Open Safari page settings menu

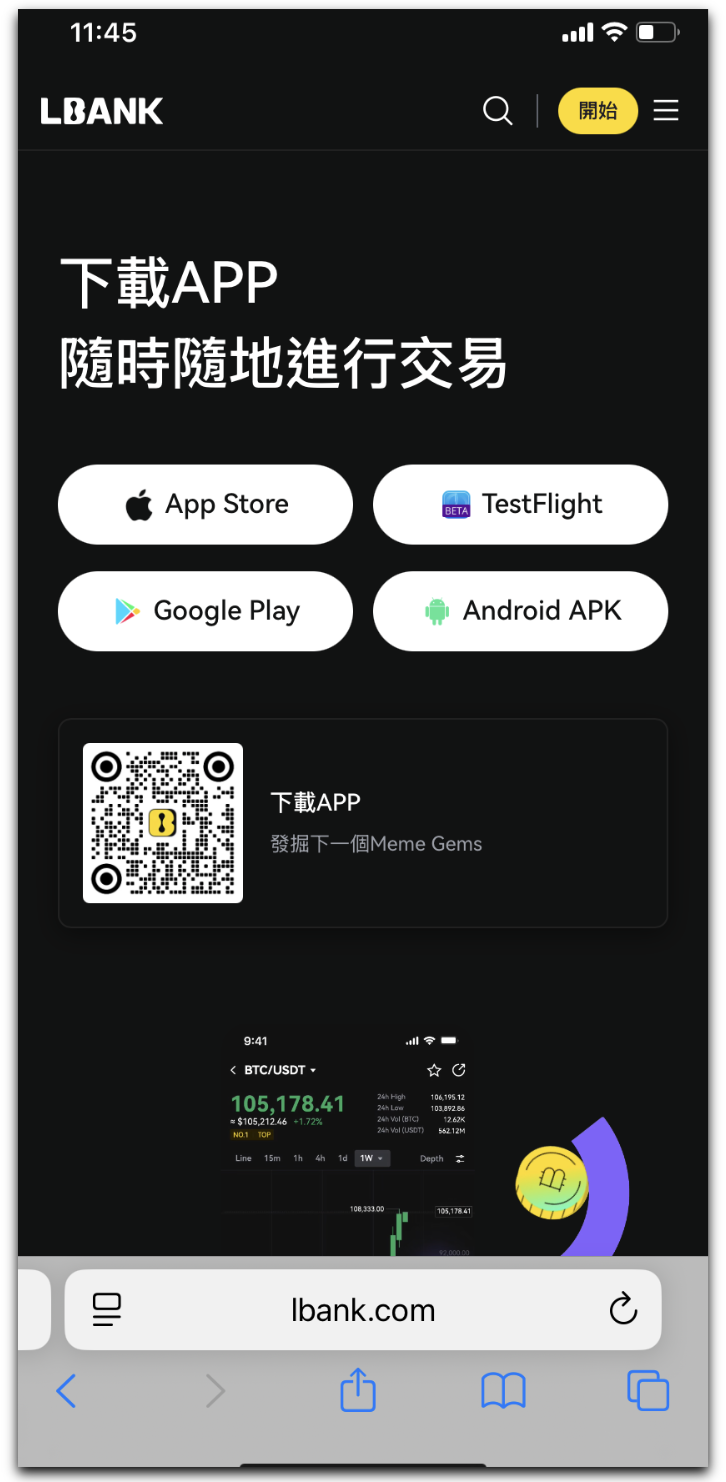pos(106,1310)
